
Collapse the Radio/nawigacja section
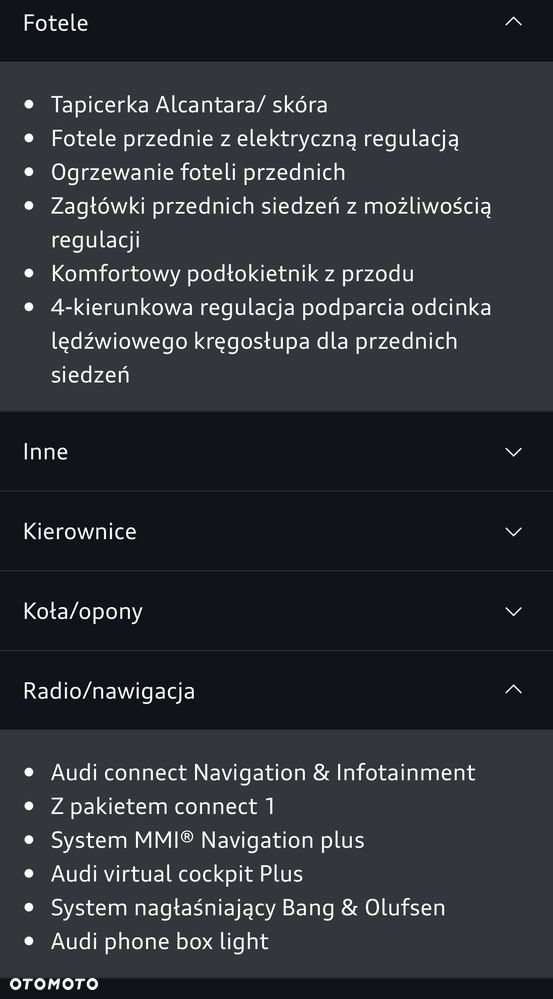[x=276, y=691]
